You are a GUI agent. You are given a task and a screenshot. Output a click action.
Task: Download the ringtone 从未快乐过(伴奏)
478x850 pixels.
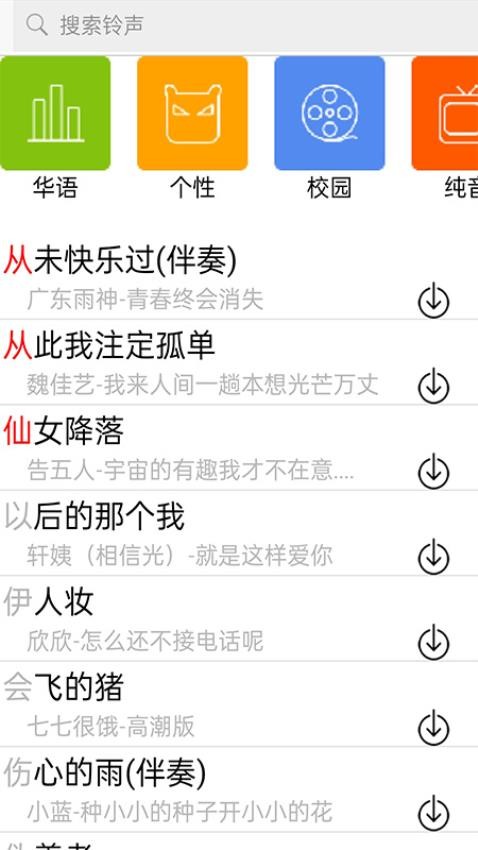click(x=434, y=301)
